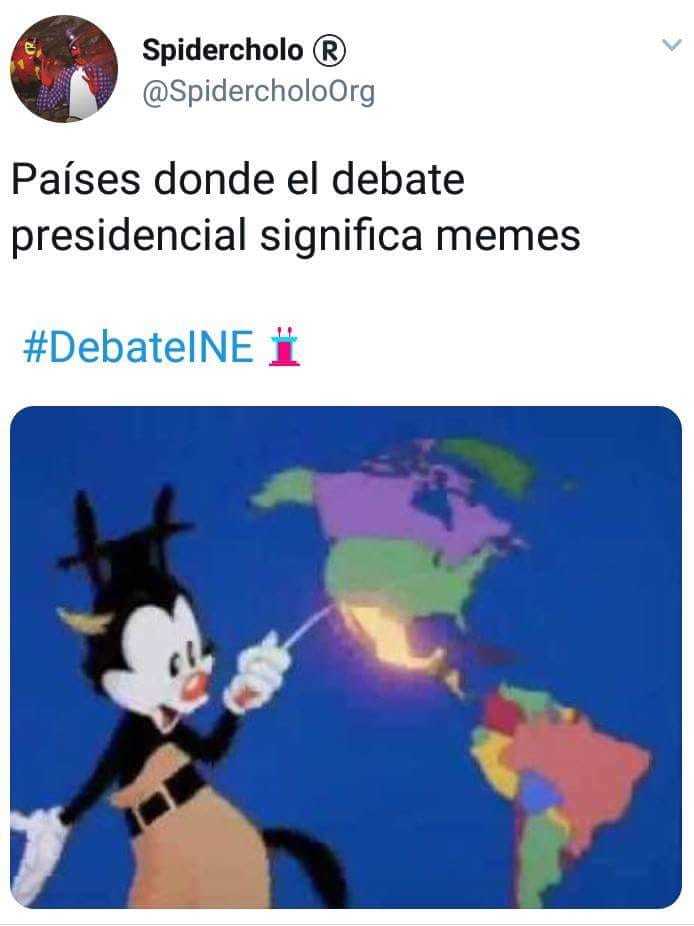
Task: Open Spidercholo's profile avatar
Action: coord(63,69)
